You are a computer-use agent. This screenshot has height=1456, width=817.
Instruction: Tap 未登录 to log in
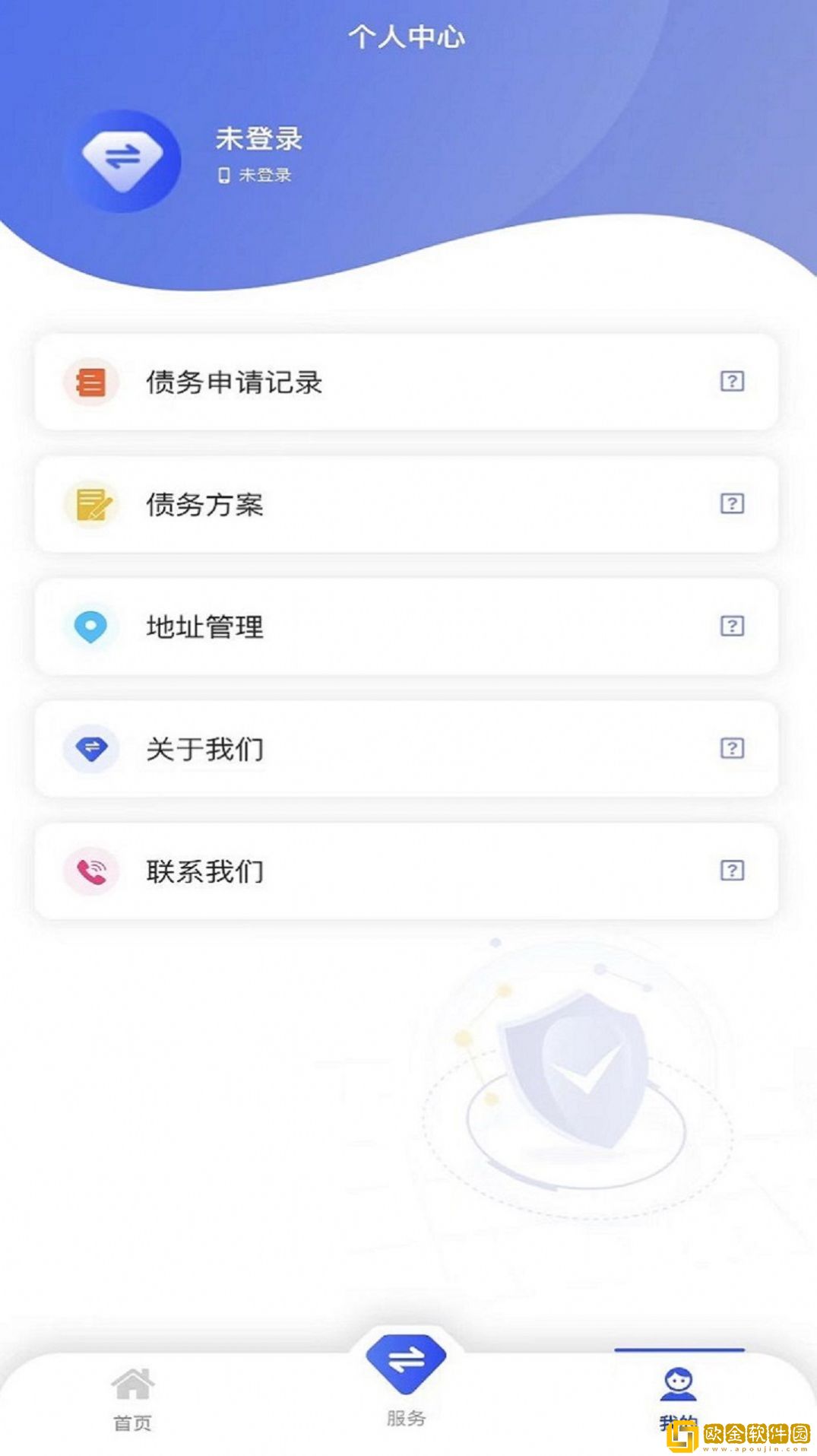point(257,140)
